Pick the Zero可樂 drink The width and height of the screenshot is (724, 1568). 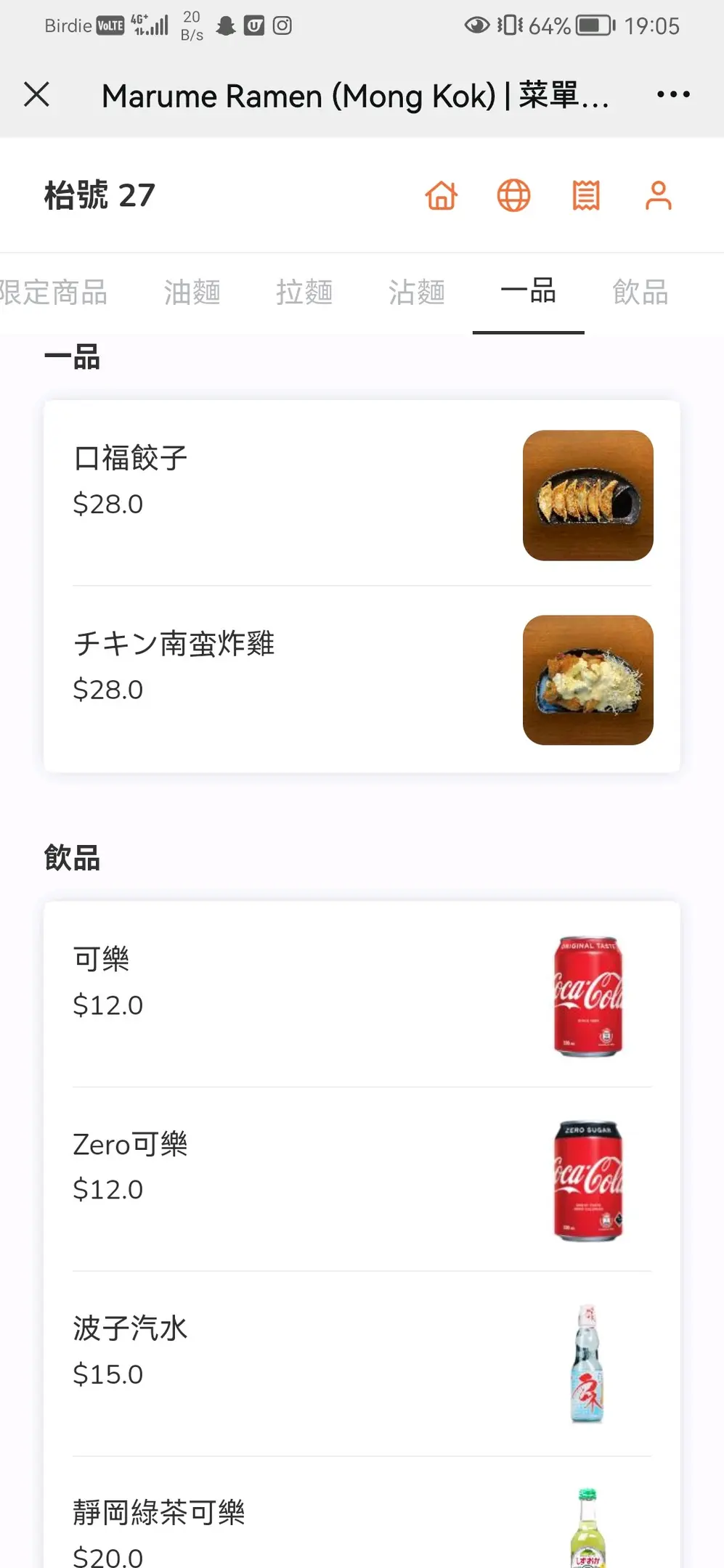coord(362,1180)
